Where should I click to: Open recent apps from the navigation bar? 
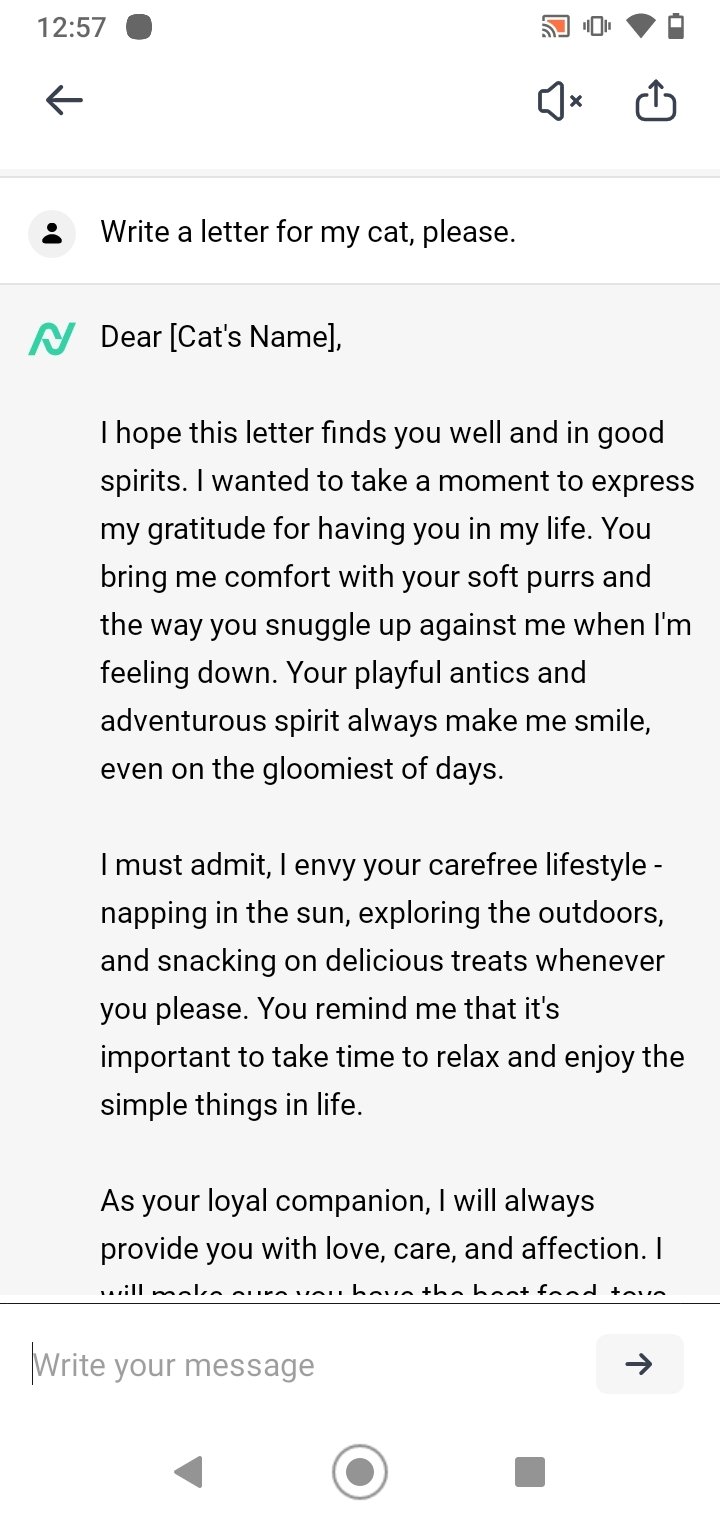pyautogui.click(x=529, y=1472)
